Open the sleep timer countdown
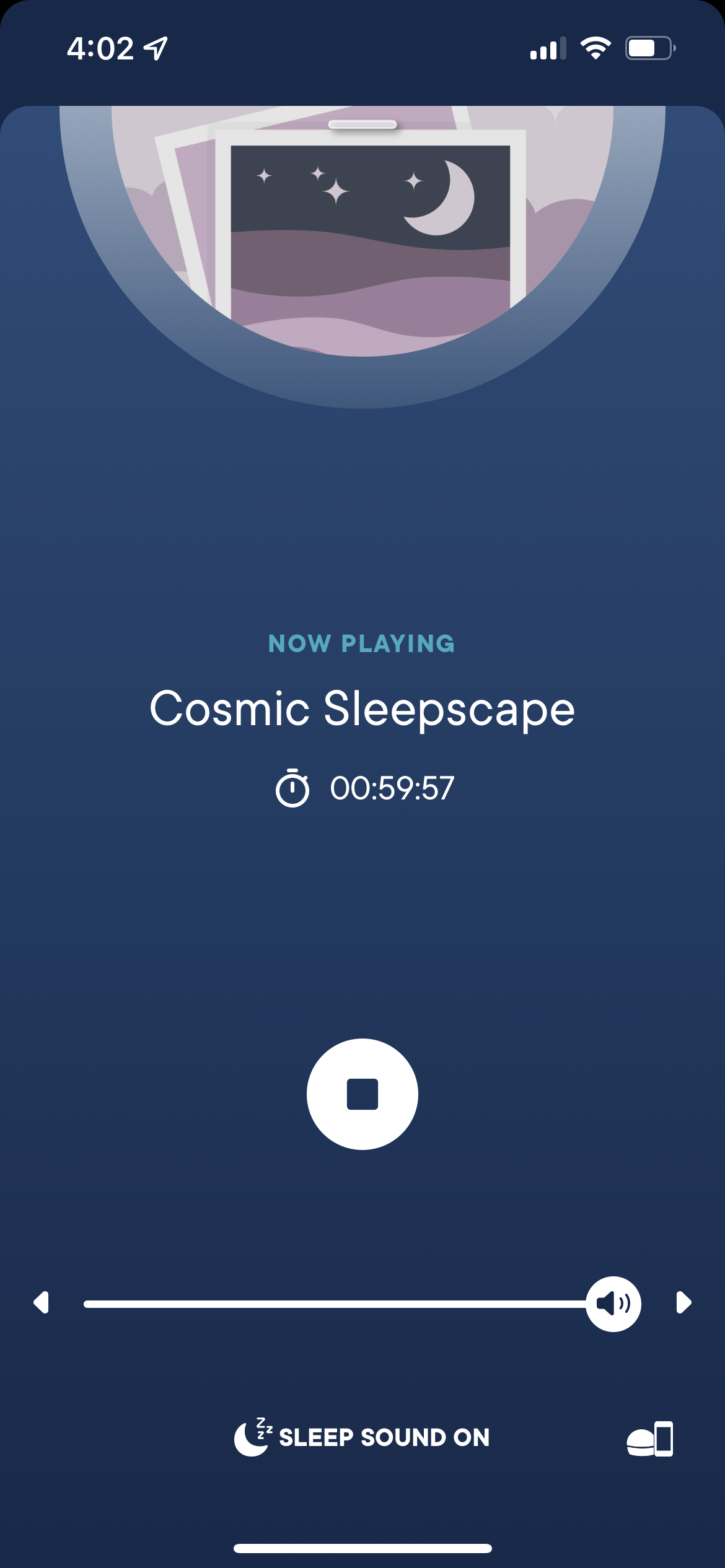The height and width of the screenshot is (1568, 725). point(365,789)
